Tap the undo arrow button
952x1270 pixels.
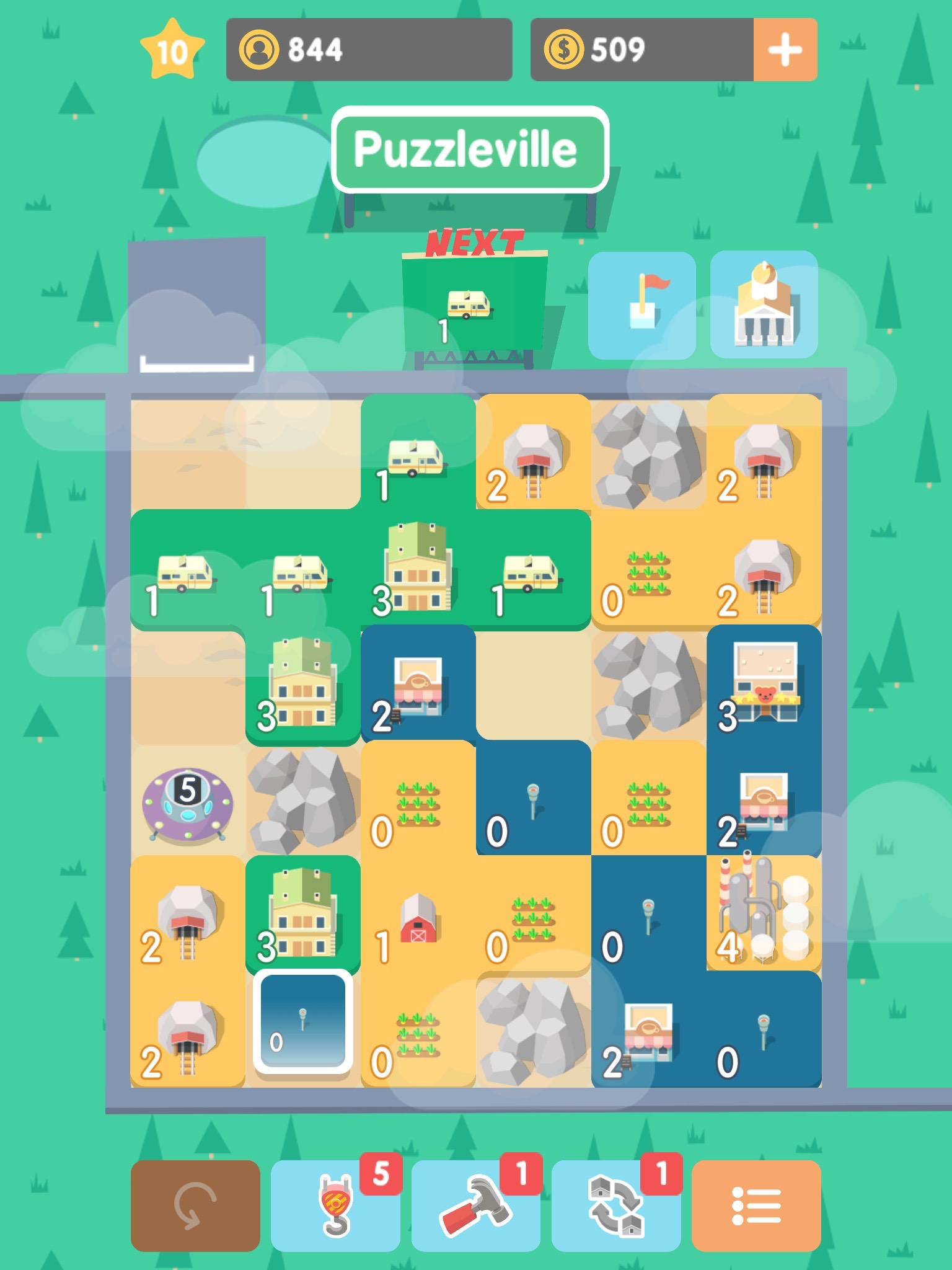click(x=195, y=1206)
